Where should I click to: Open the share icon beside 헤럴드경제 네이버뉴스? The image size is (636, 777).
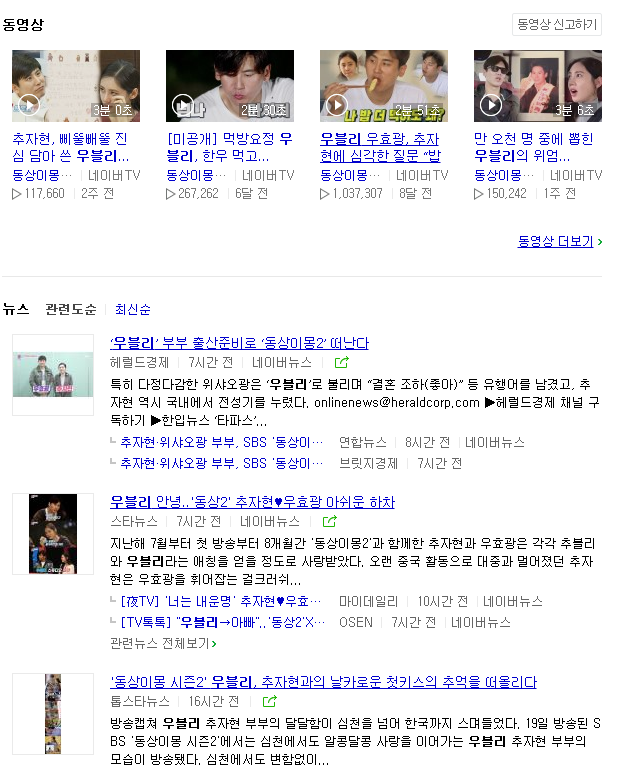click(342, 363)
